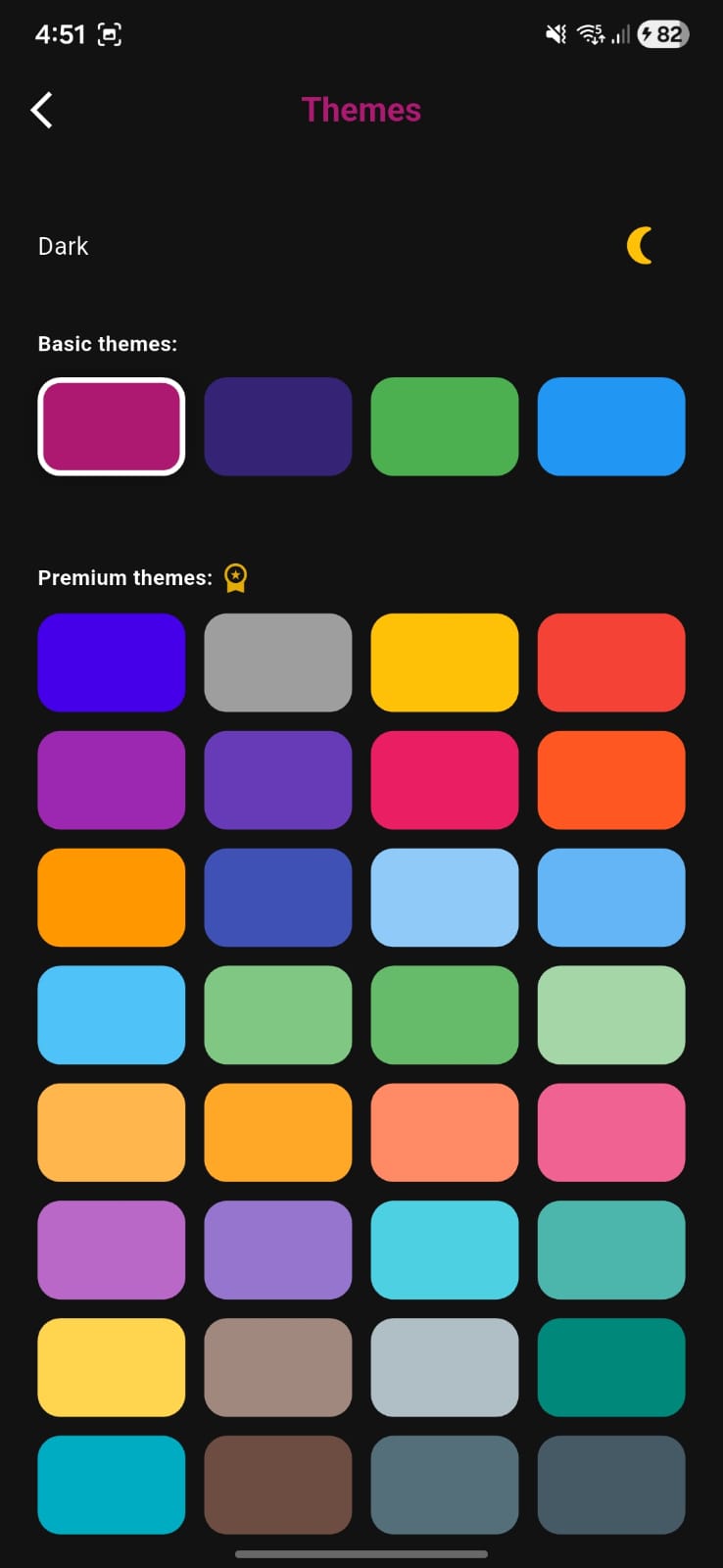Select the dark teal premium theme
Viewport: 723px width, 1568px height.
611,1367
